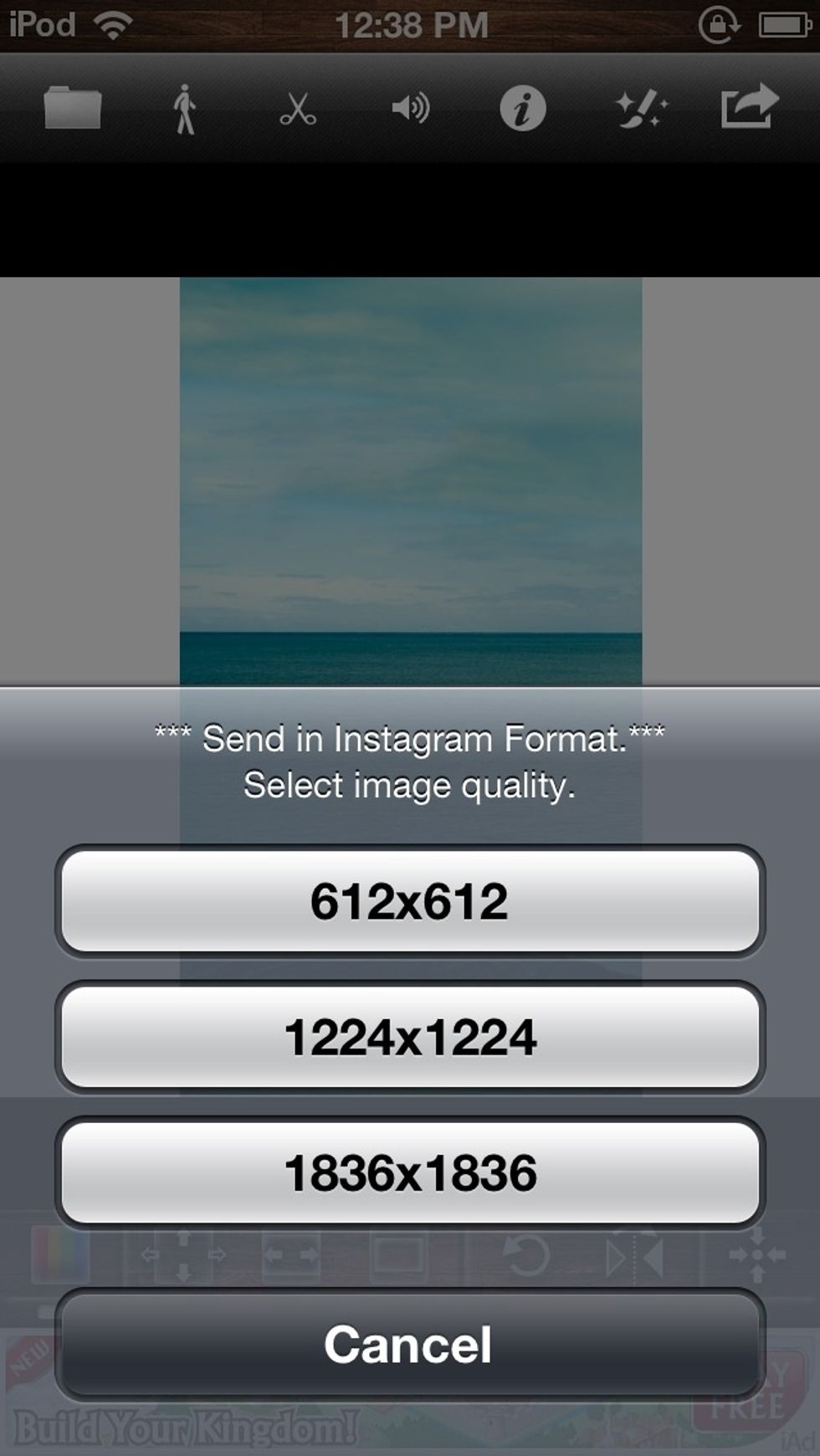Tap the walking person icon
820x1456 pixels.
pyautogui.click(x=184, y=109)
